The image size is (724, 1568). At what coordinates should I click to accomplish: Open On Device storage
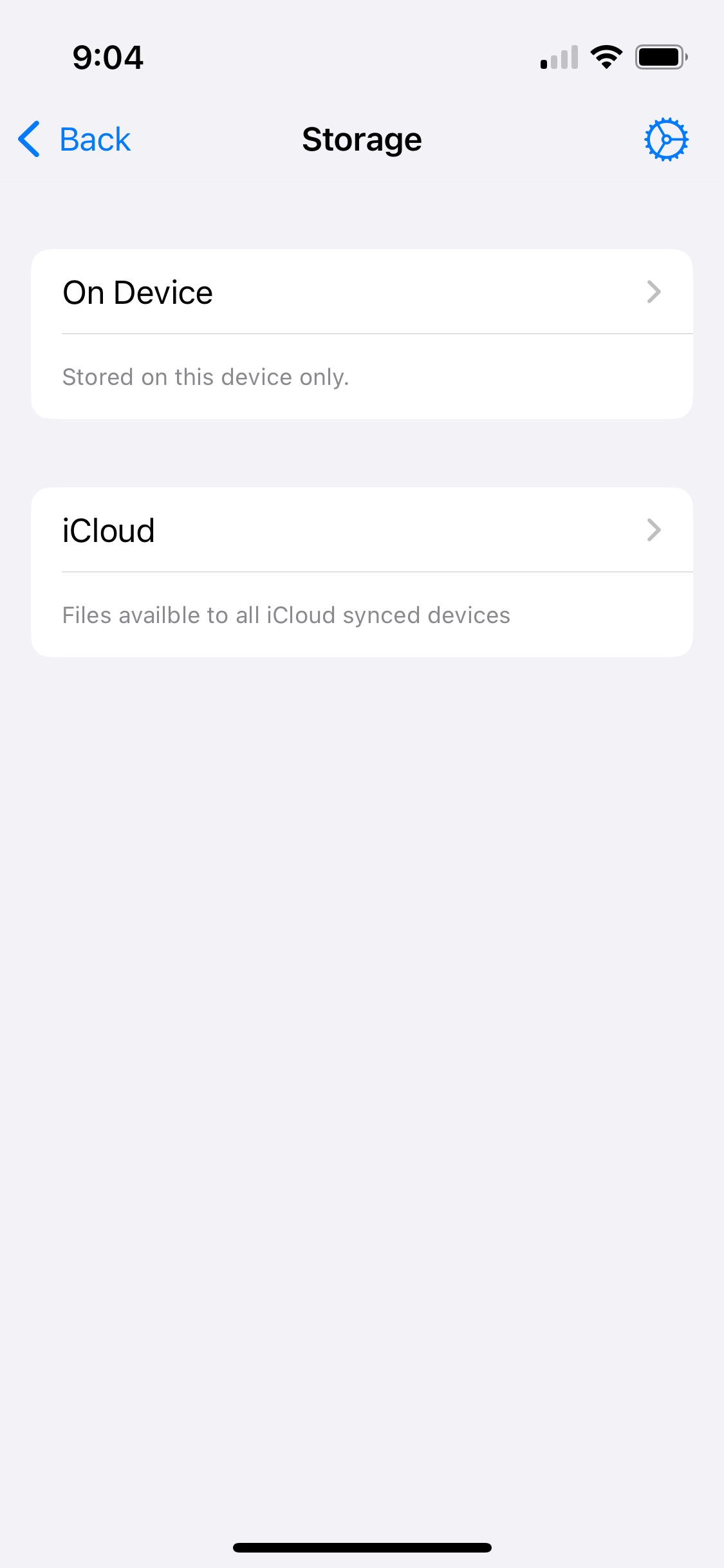coord(362,292)
